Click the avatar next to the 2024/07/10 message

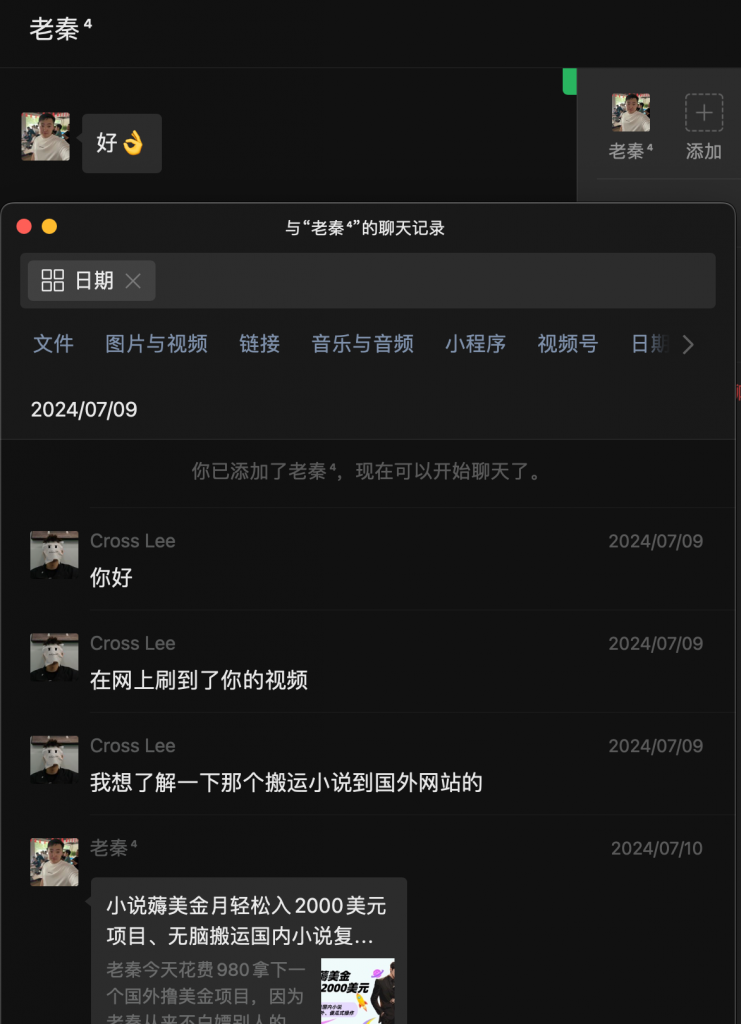tap(54, 860)
